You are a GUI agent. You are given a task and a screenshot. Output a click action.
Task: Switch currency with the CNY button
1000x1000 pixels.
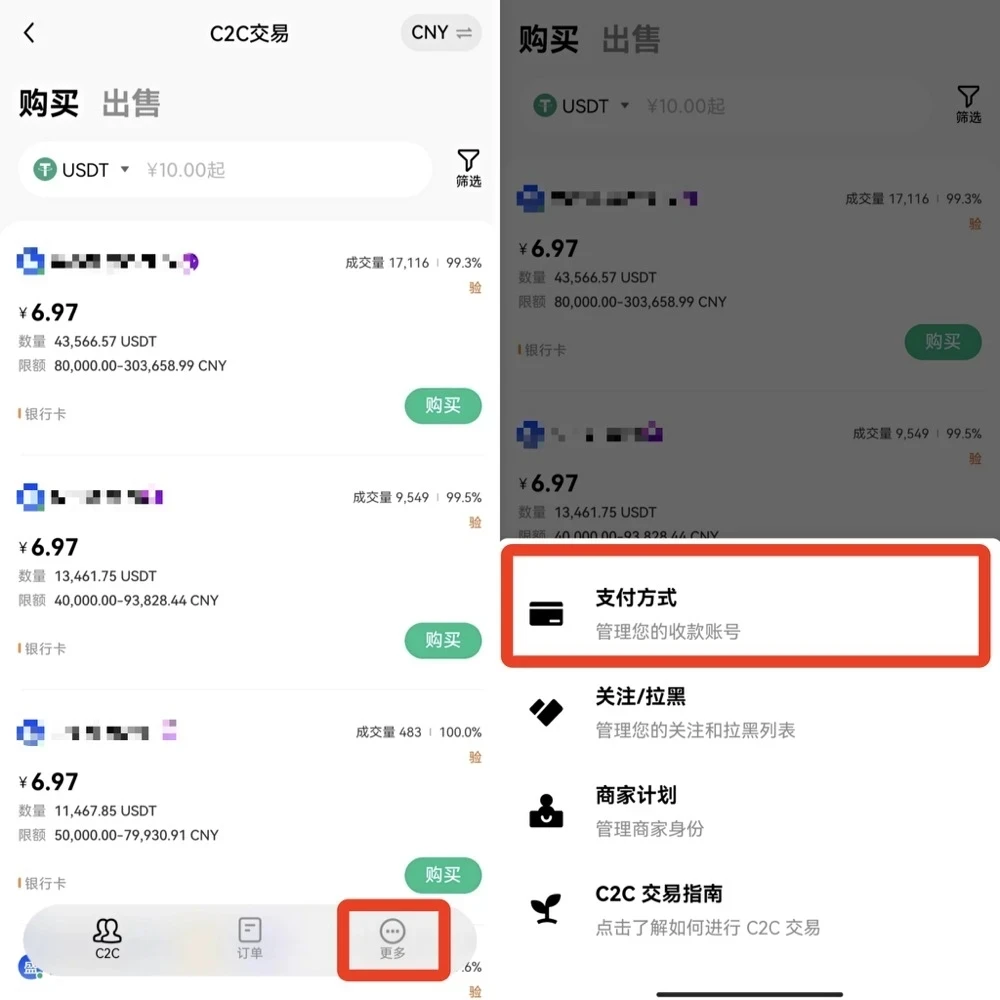441,33
